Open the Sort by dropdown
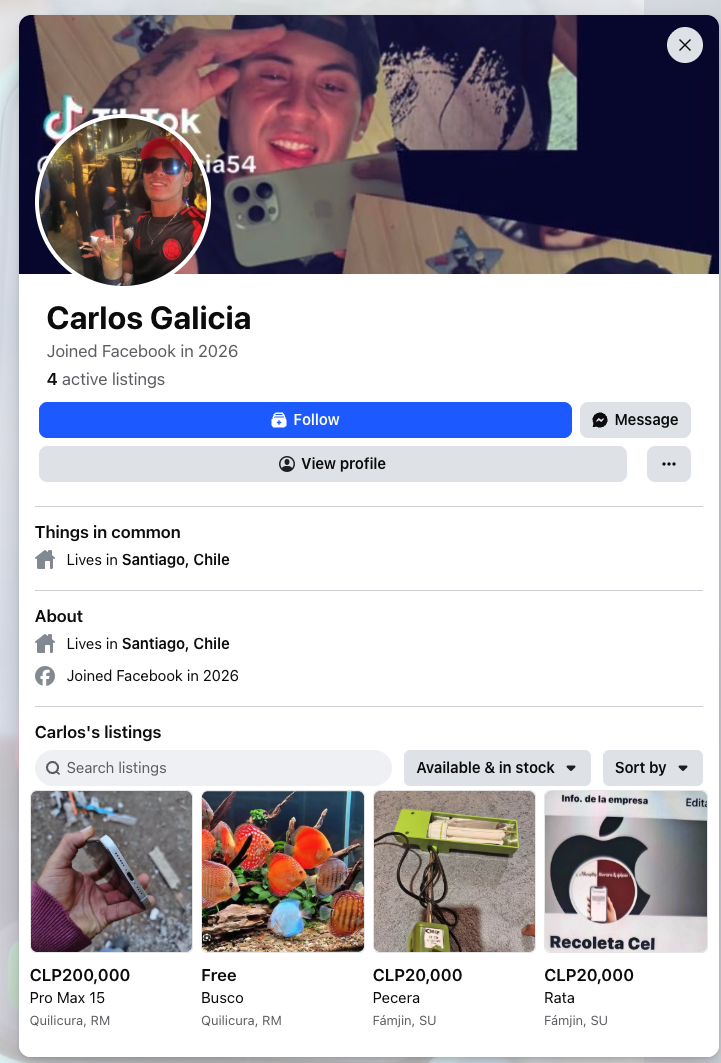This screenshot has height=1063, width=721. click(x=652, y=768)
